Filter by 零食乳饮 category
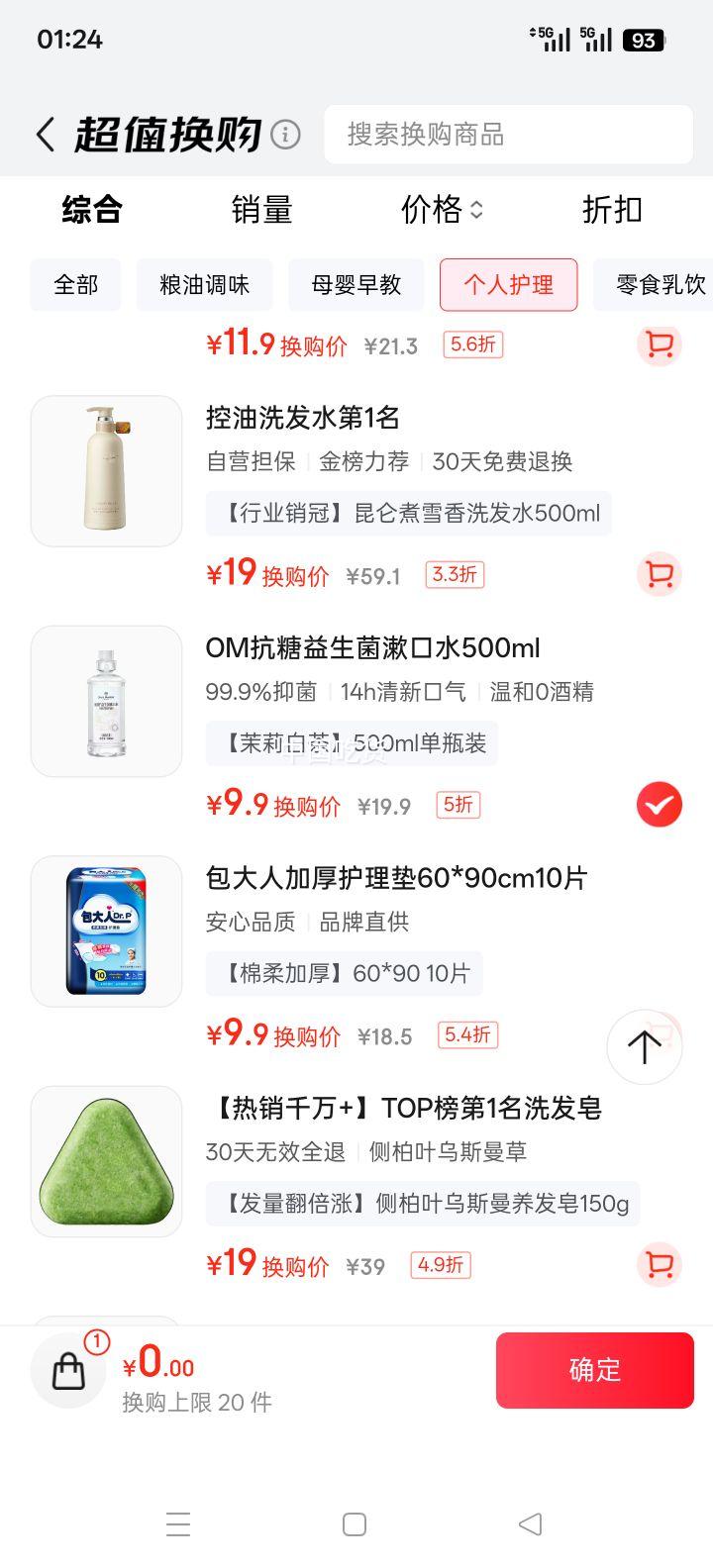This screenshot has height=1568, width=713. click(x=660, y=285)
